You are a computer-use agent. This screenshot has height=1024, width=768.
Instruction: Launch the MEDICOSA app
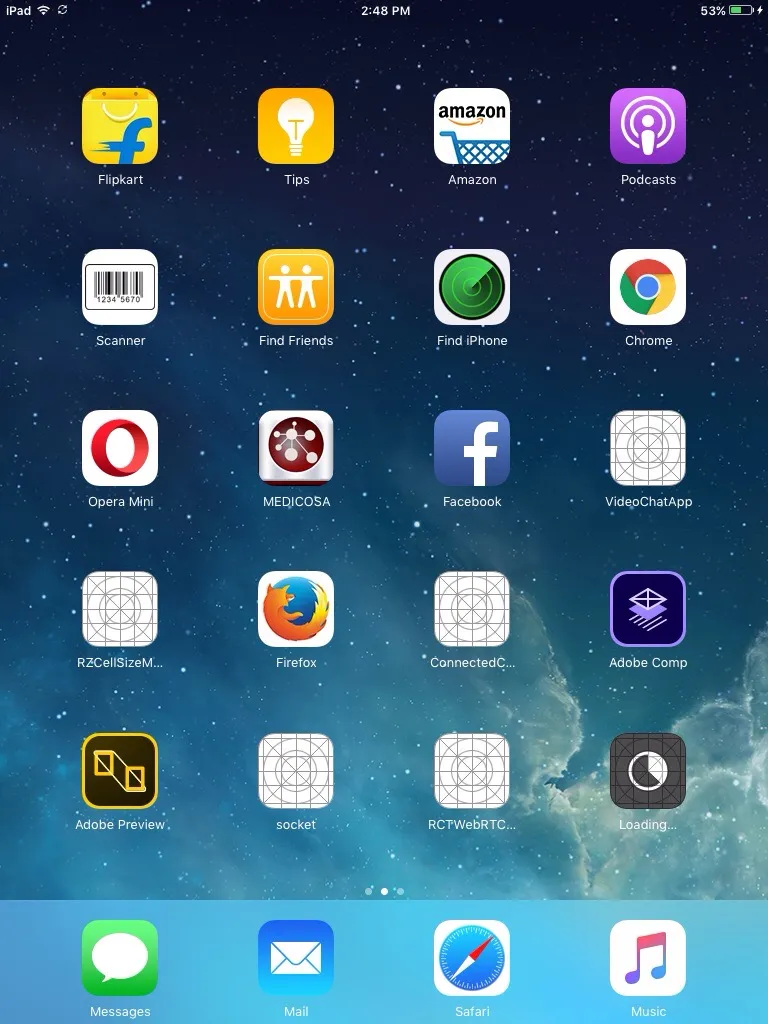click(x=296, y=448)
